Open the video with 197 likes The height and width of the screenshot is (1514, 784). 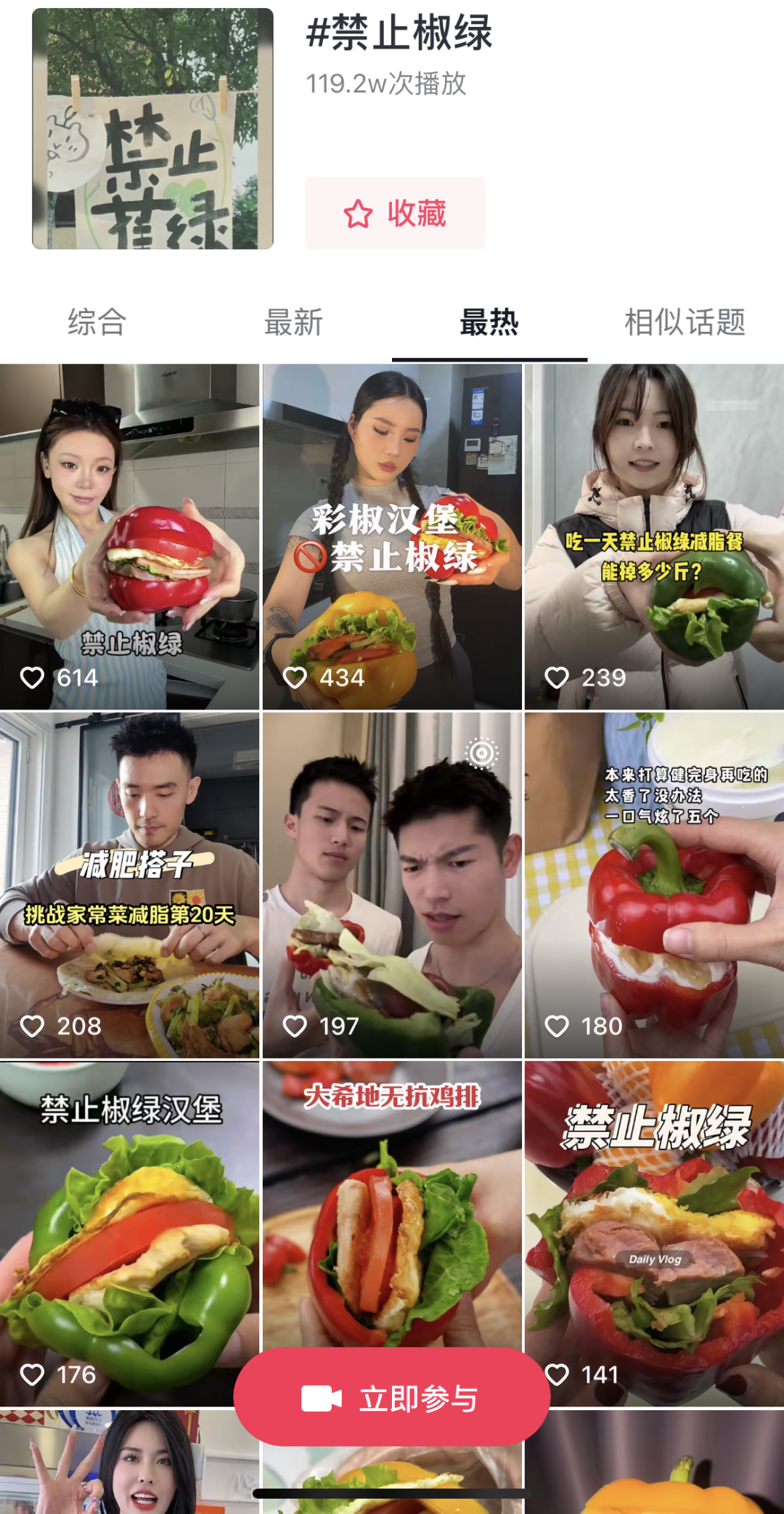(392, 886)
